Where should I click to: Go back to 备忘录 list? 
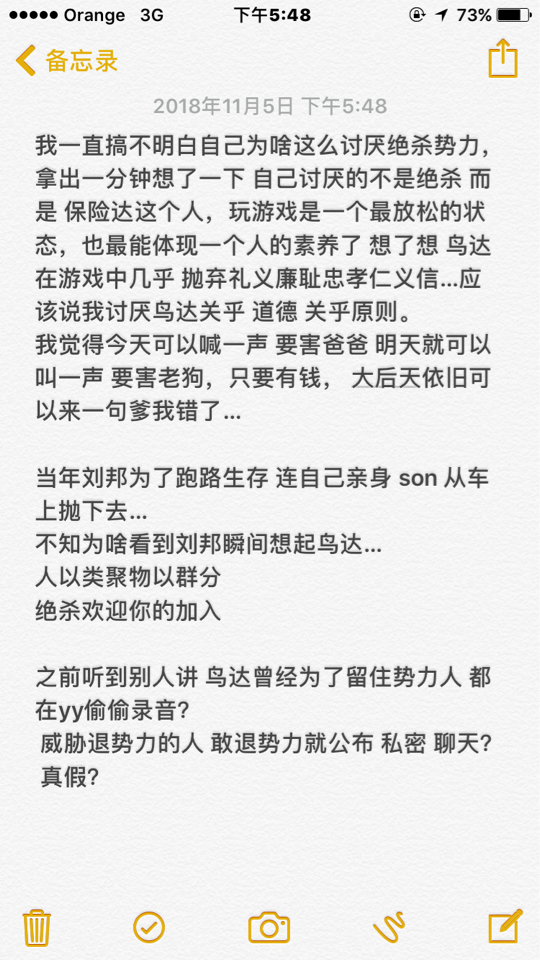[x=66, y=61]
